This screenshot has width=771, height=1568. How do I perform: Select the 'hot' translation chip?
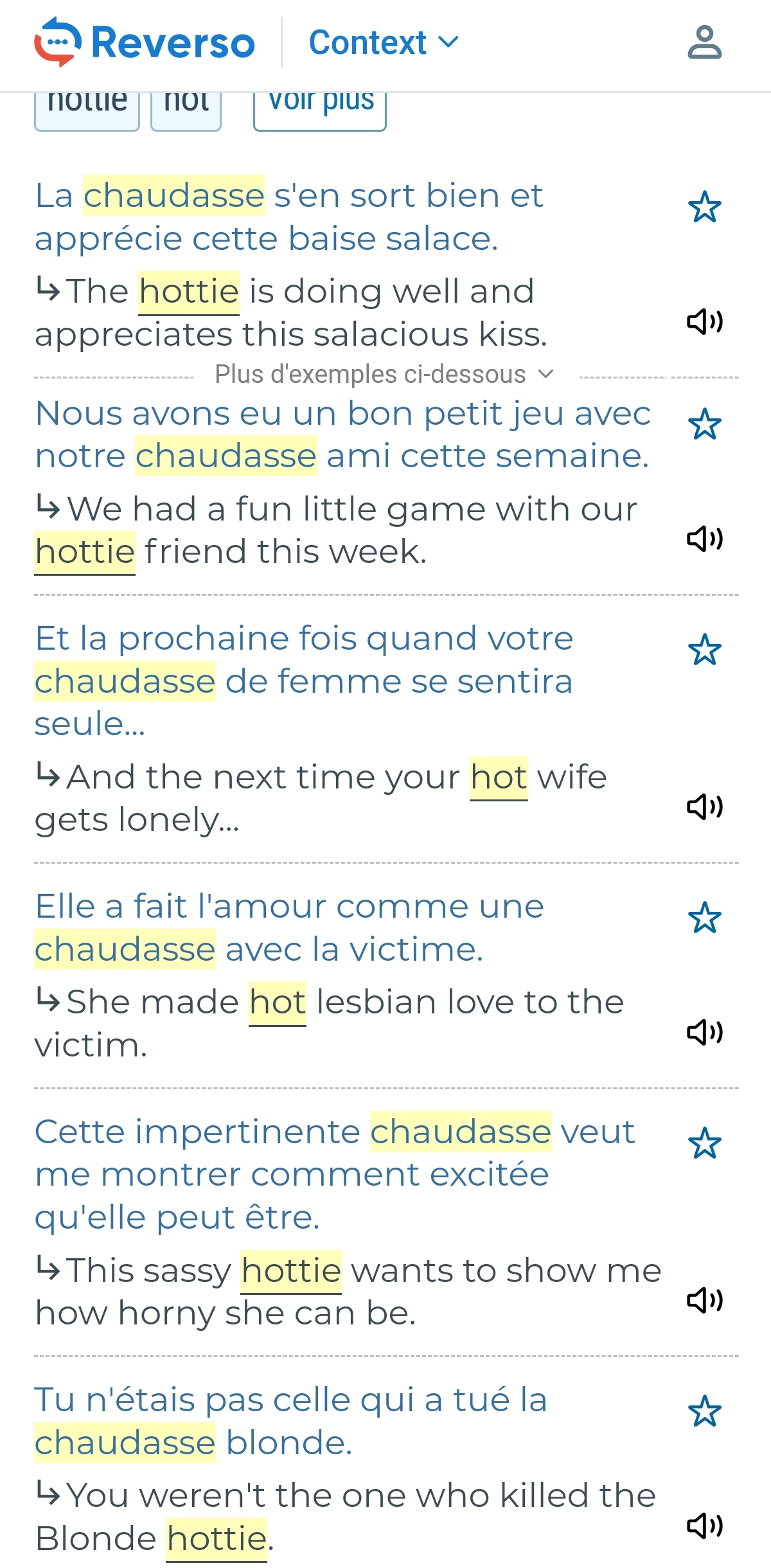click(186, 111)
